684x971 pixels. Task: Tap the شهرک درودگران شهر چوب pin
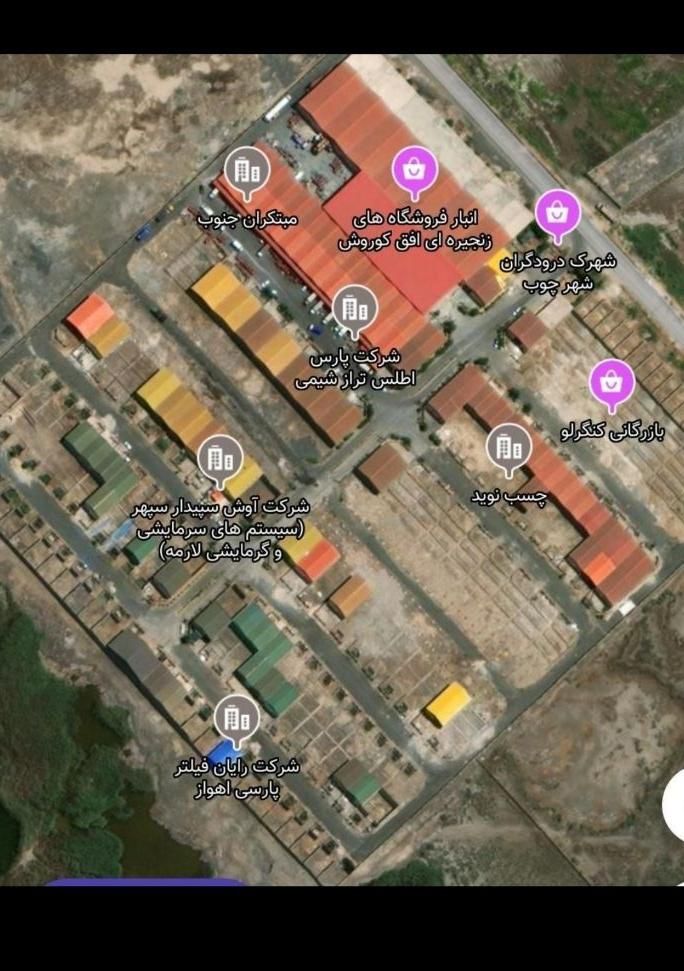coord(557,213)
